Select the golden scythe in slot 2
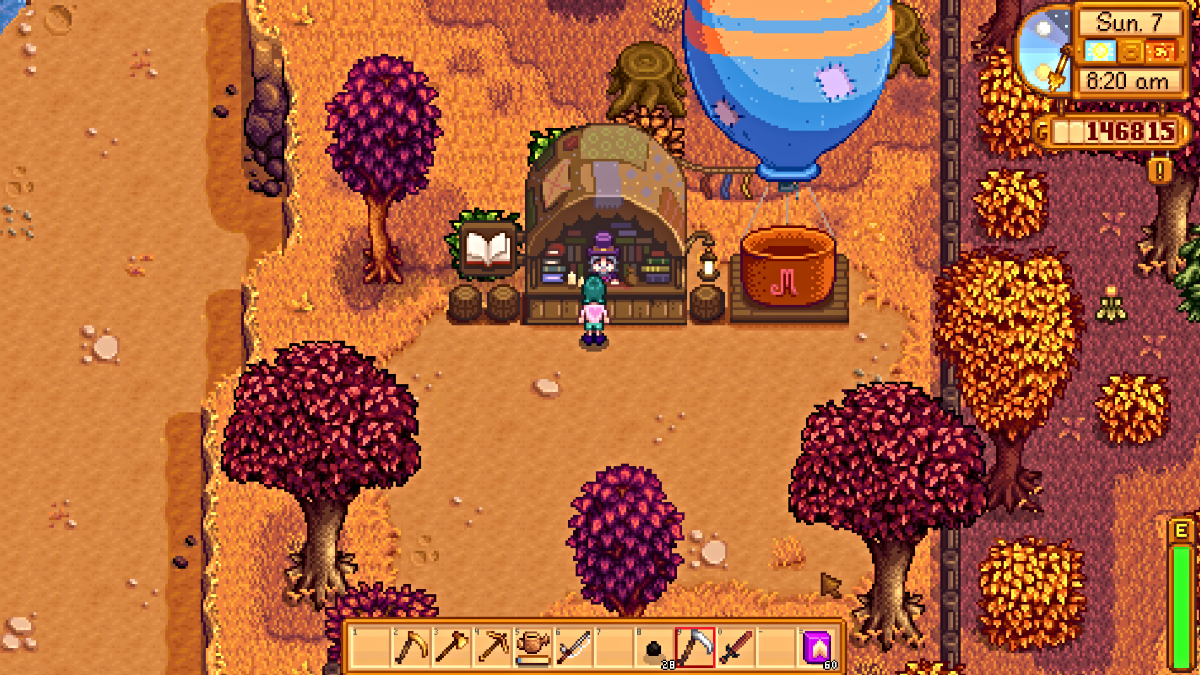This screenshot has height=675, width=1200. [411, 648]
